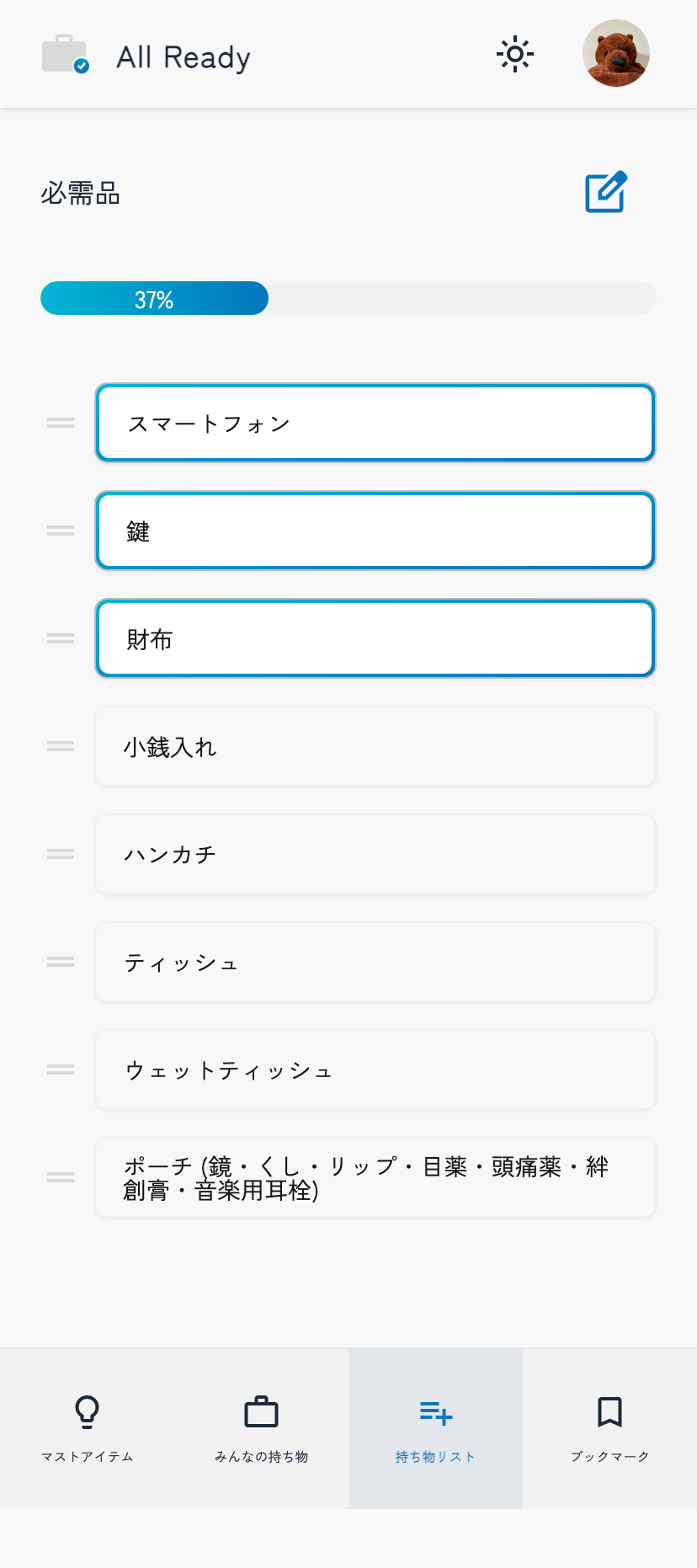Screen dimensions: 697x1568
Task: Open ブックマーク using the bookmark icon
Action: [609, 1411]
